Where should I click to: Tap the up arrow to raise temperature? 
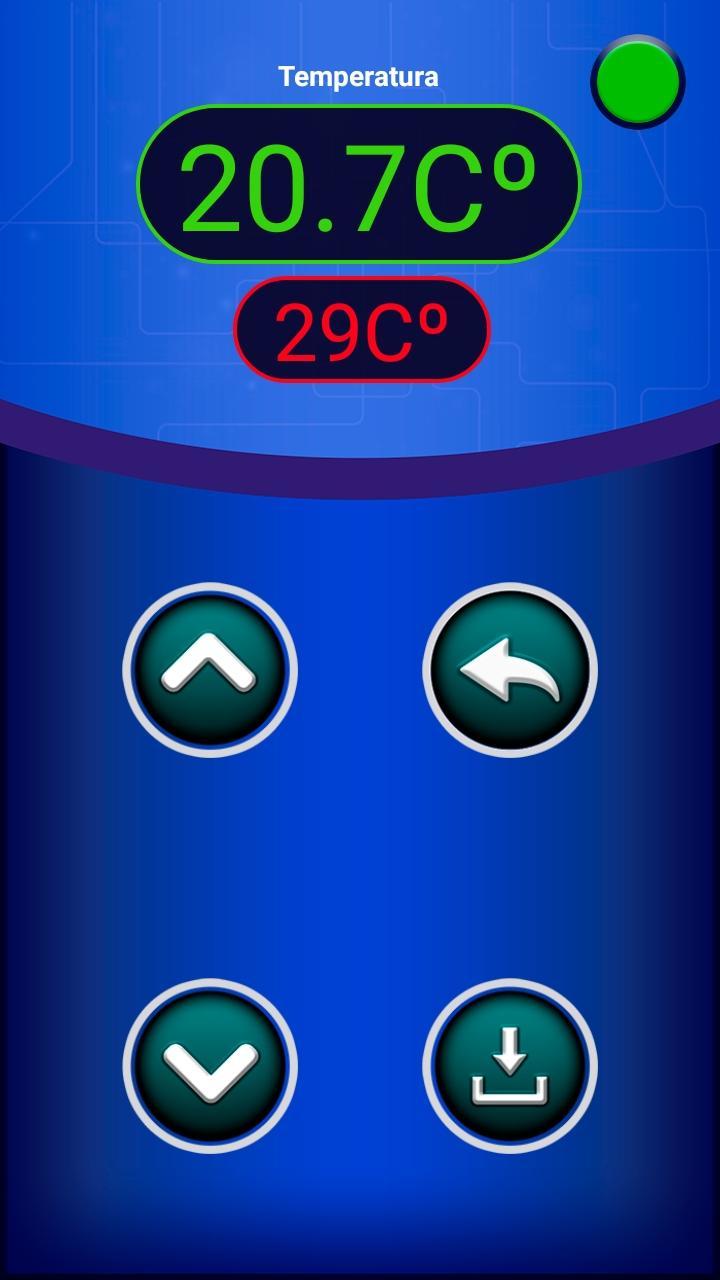[210, 670]
